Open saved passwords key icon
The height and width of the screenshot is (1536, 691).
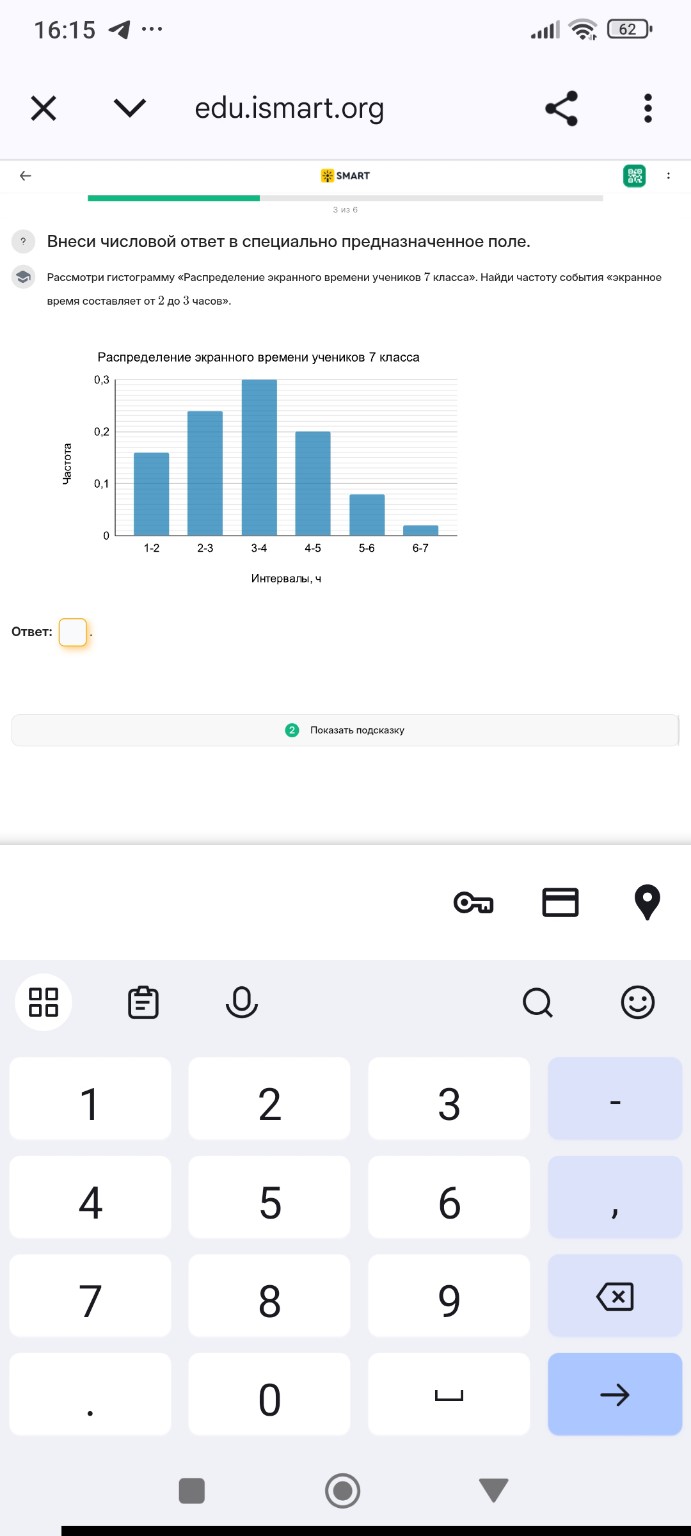point(473,903)
